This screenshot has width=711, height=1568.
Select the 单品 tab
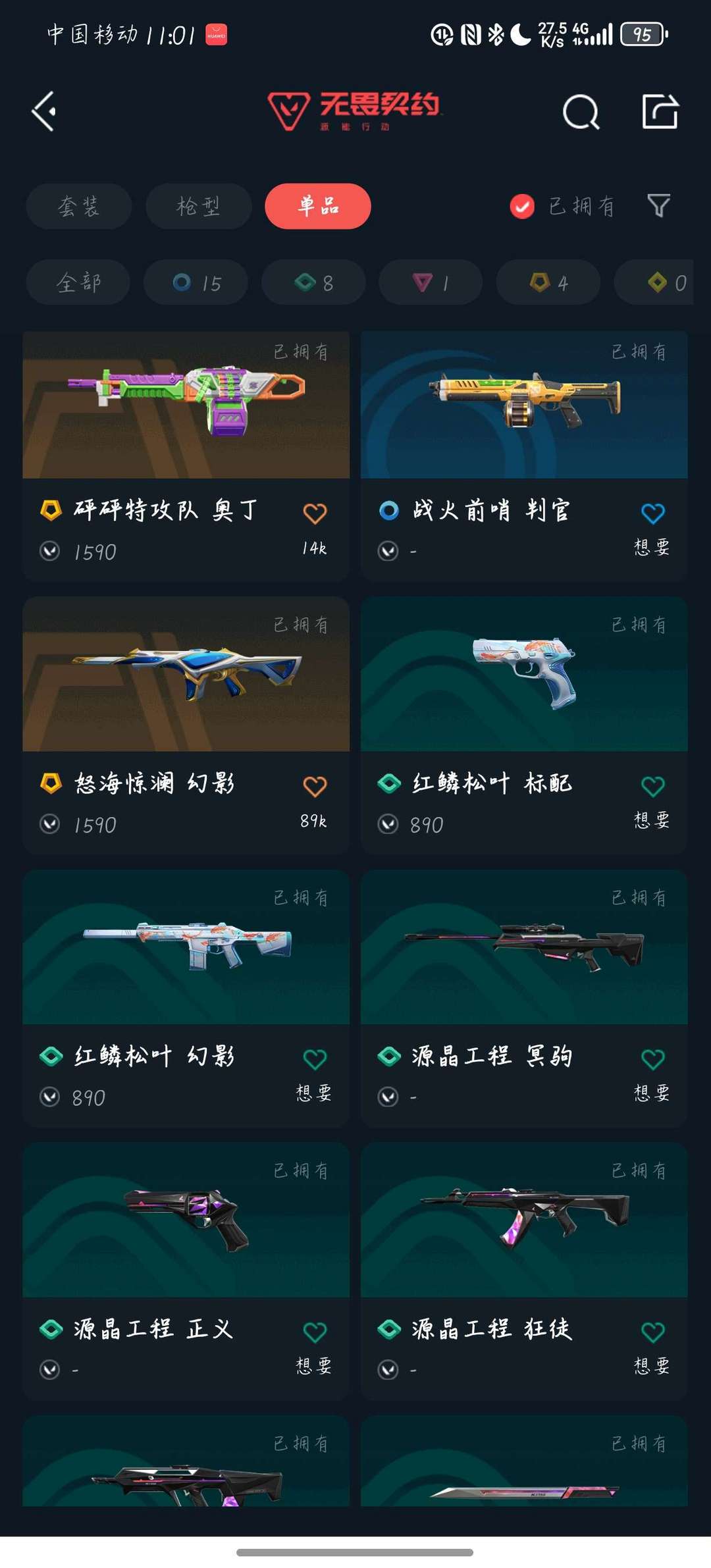pos(317,206)
